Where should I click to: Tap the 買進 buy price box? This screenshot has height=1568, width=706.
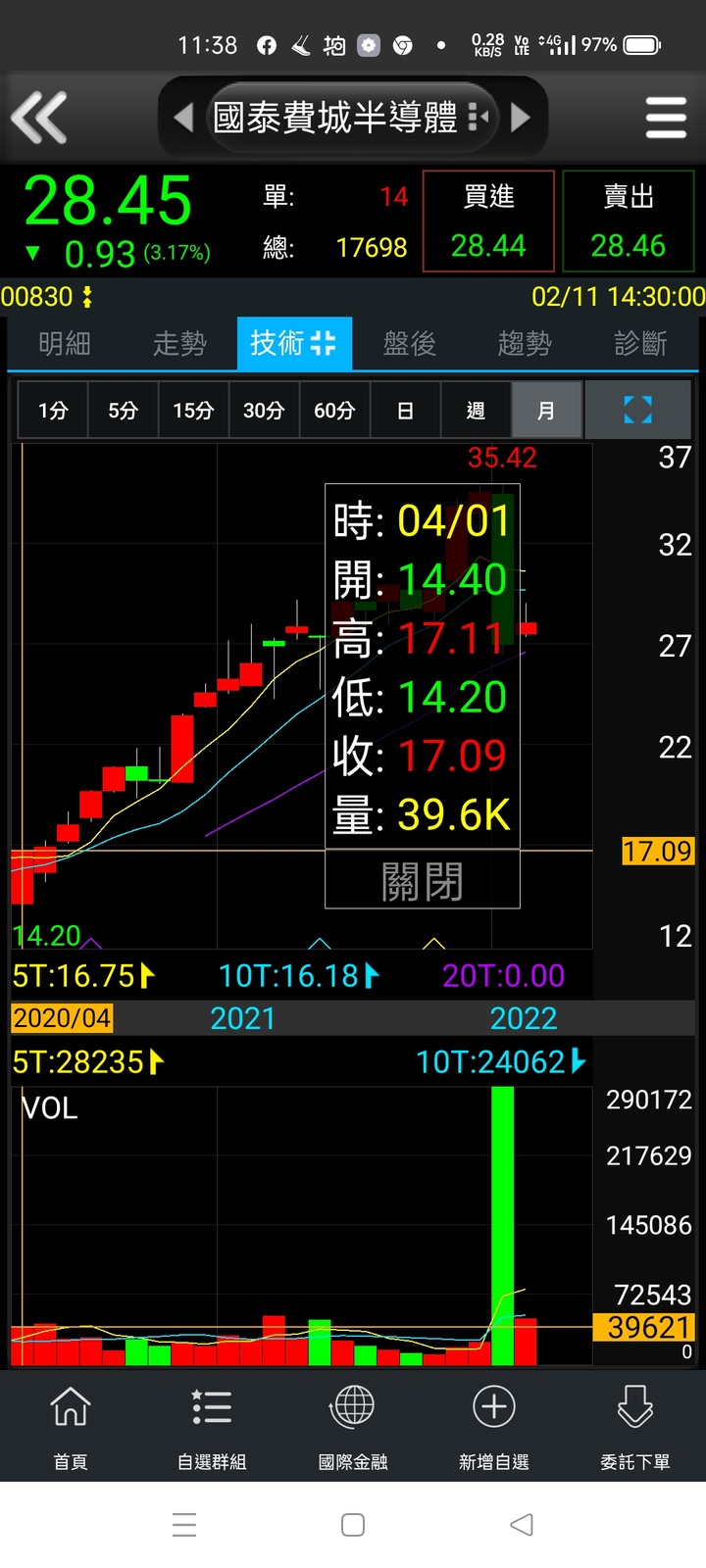(x=488, y=220)
